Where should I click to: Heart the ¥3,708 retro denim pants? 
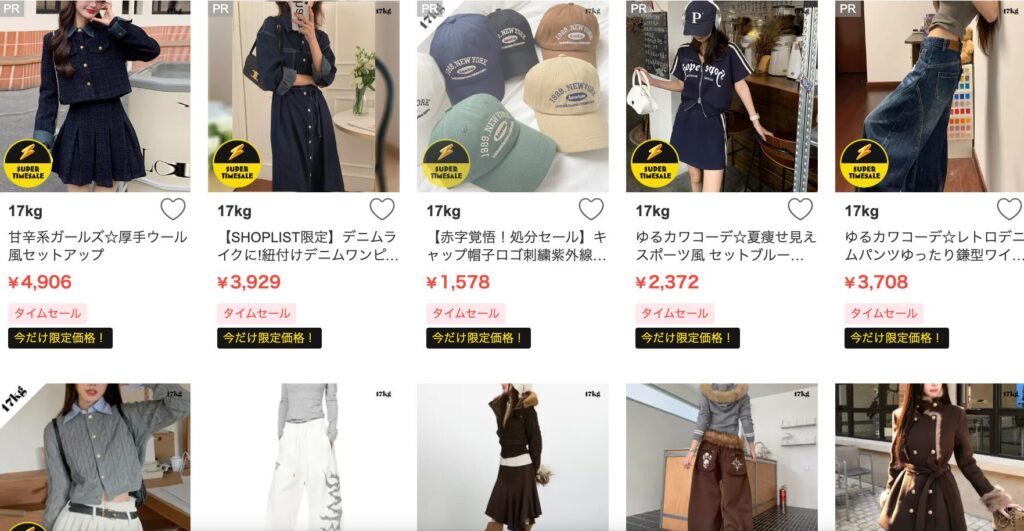coord(1009,209)
